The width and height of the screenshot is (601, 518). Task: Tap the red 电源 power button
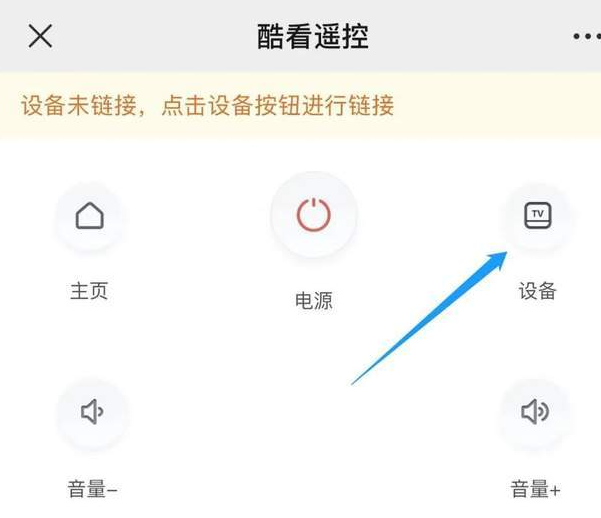pyautogui.click(x=313, y=215)
